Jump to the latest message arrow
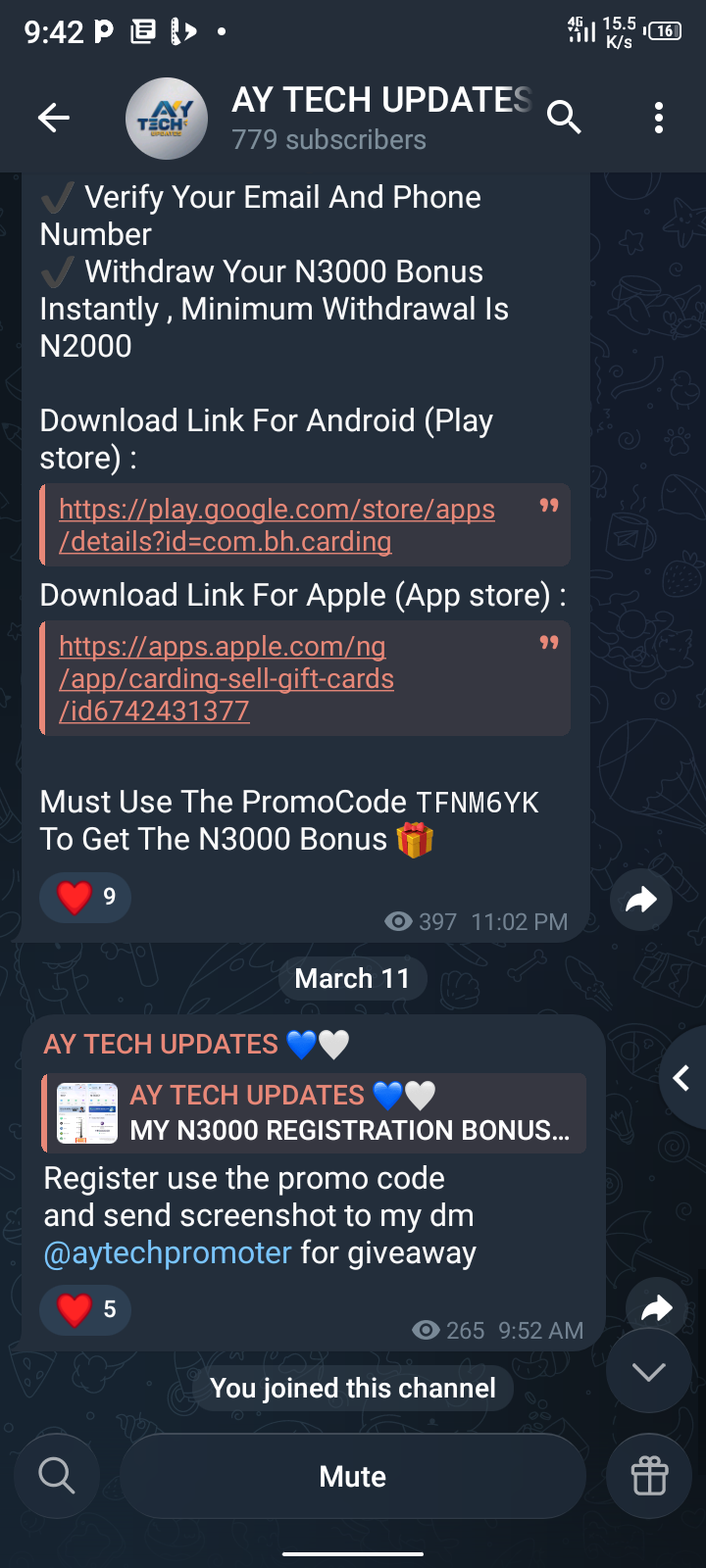The width and height of the screenshot is (706, 1568). coord(648,1372)
